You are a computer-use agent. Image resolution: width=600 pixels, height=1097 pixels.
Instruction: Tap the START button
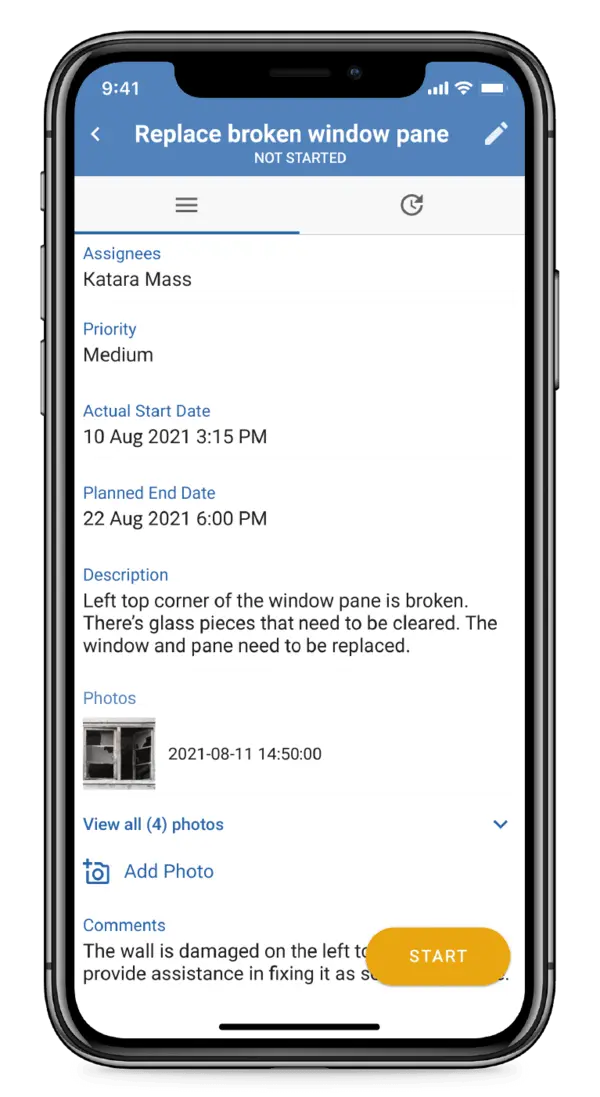tap(438, 956)
